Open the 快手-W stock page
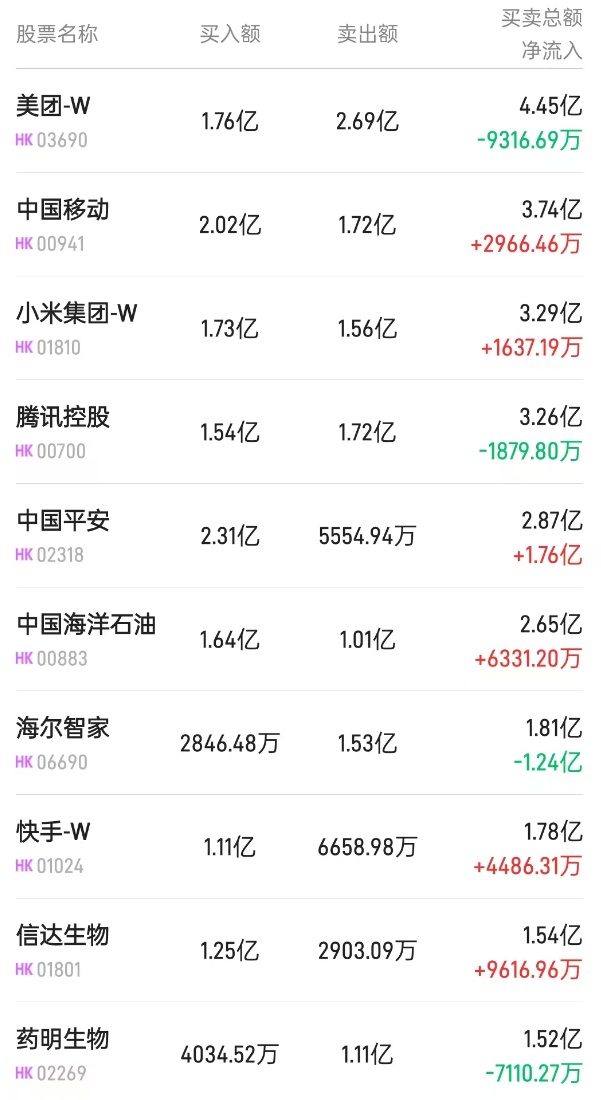Viewport: 601px width, 1100px height. tap(54, 832)
